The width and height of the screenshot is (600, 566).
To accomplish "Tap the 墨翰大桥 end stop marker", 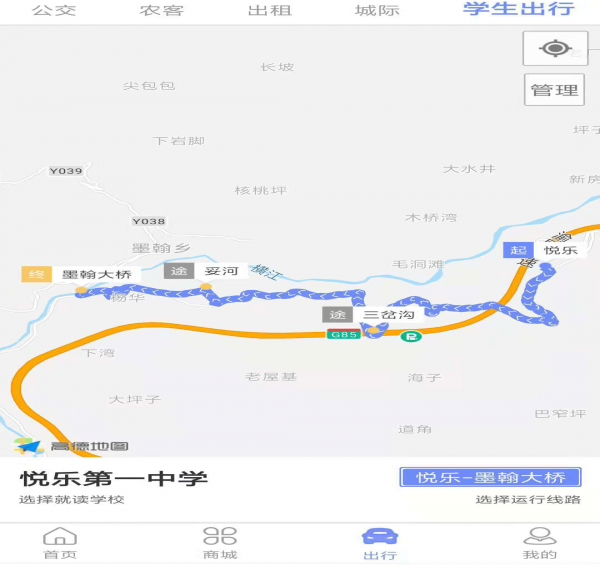I will [80, 275].
